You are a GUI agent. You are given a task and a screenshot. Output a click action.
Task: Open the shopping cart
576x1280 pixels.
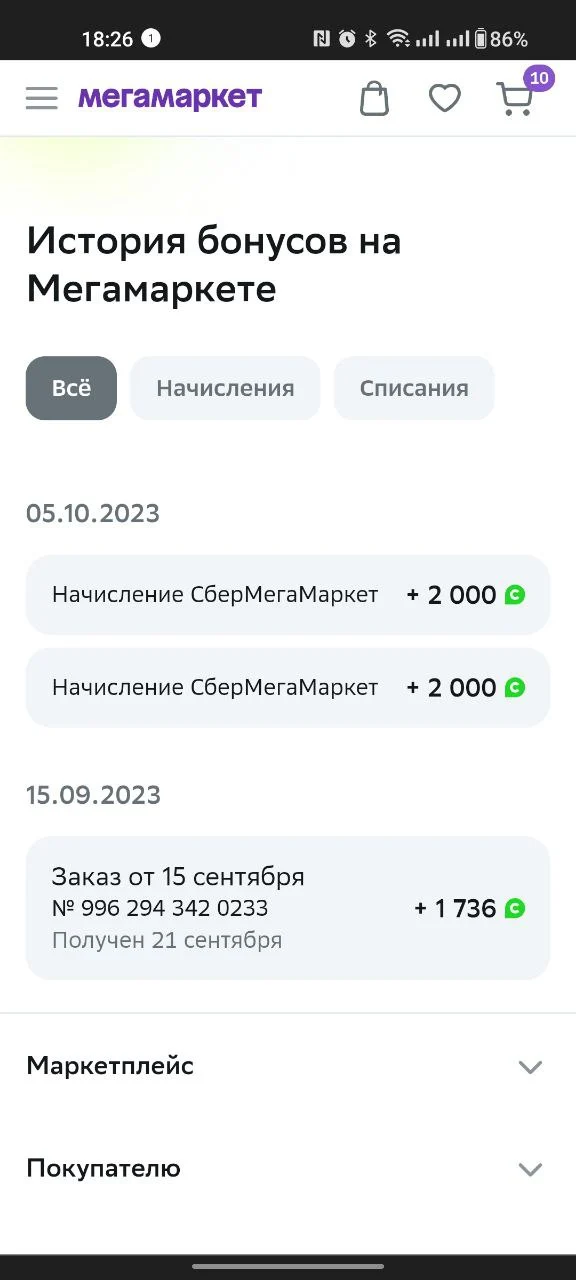pos(515,98)
